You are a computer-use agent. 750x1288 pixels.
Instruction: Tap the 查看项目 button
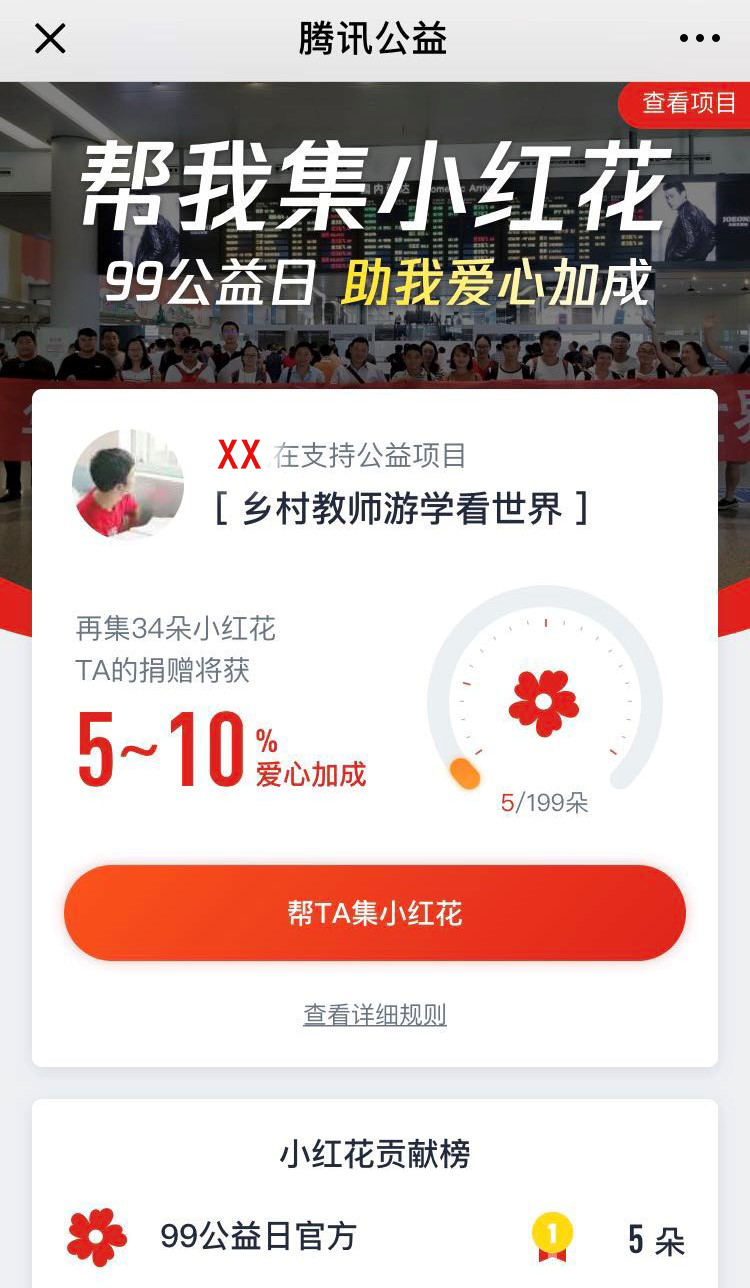coord(688,103)
